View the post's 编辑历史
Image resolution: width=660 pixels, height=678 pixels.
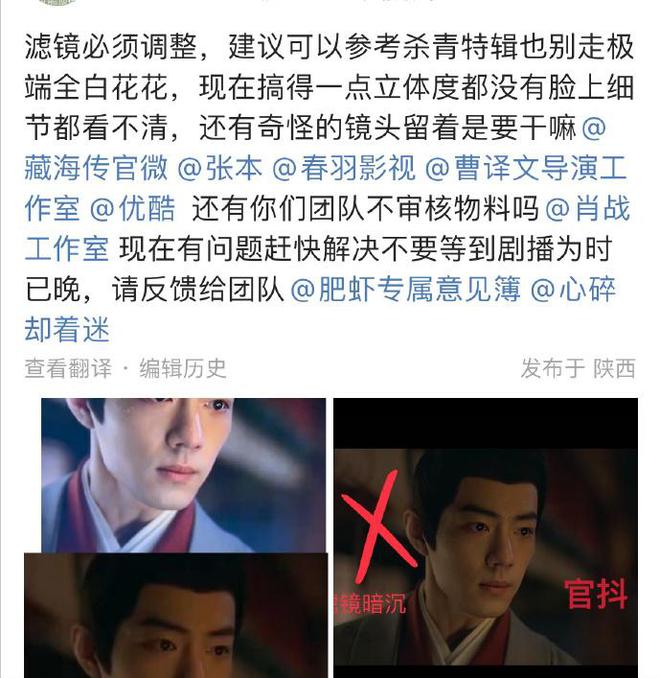tap(183, 368)
